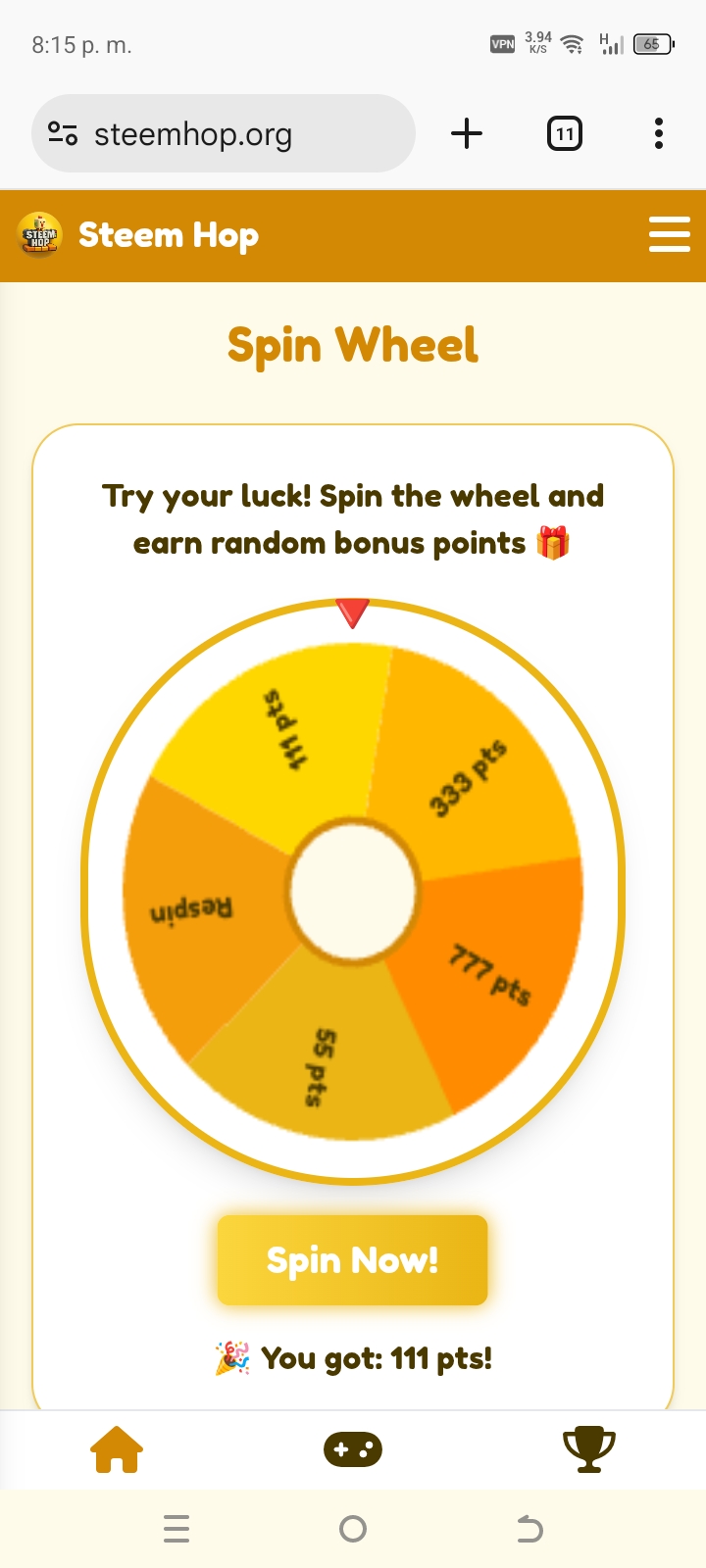Open the browser overflow menu
The height and width of the screenshot is (1568, 706).
click(659, 133)
